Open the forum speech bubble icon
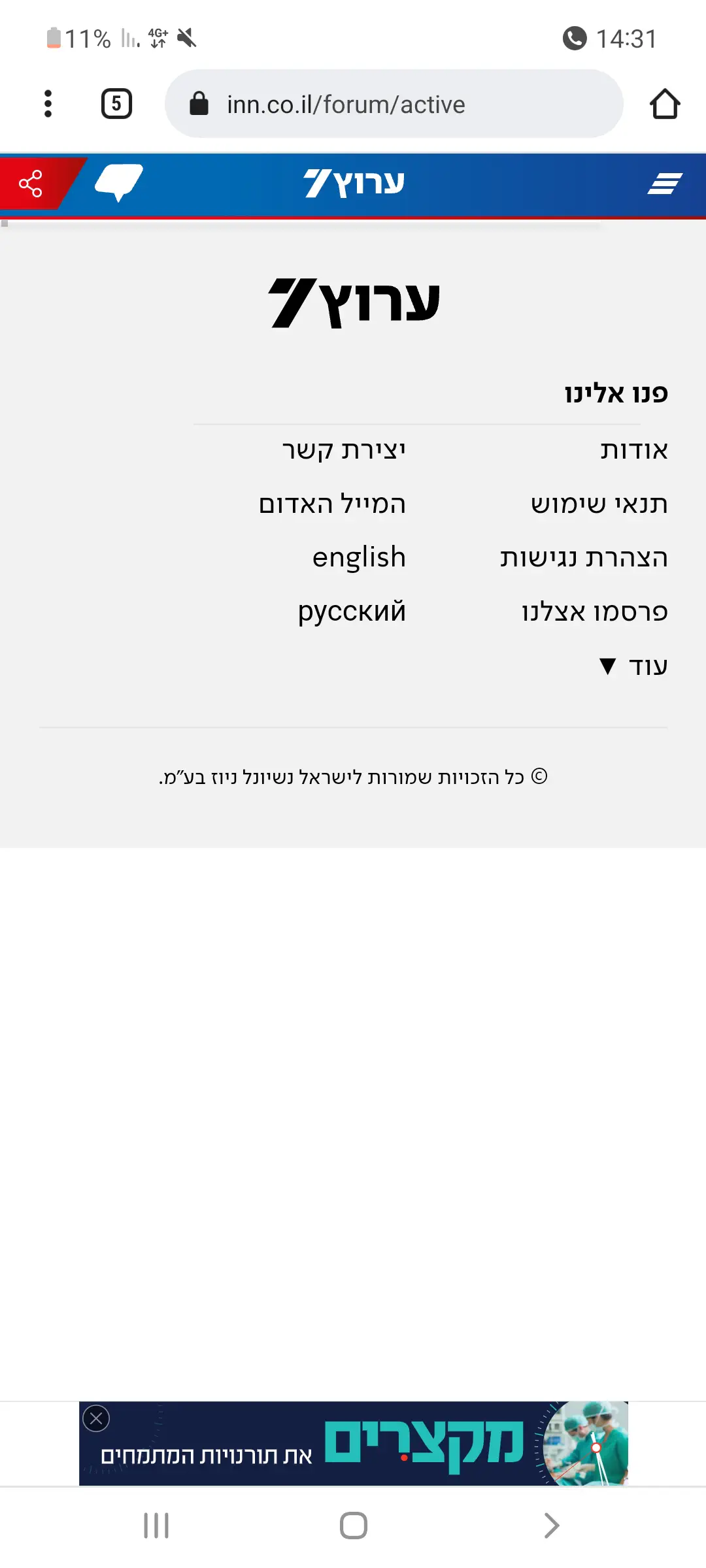Image resolution: width=706 pixels, height=1568 pixels. tap(118, 182)
